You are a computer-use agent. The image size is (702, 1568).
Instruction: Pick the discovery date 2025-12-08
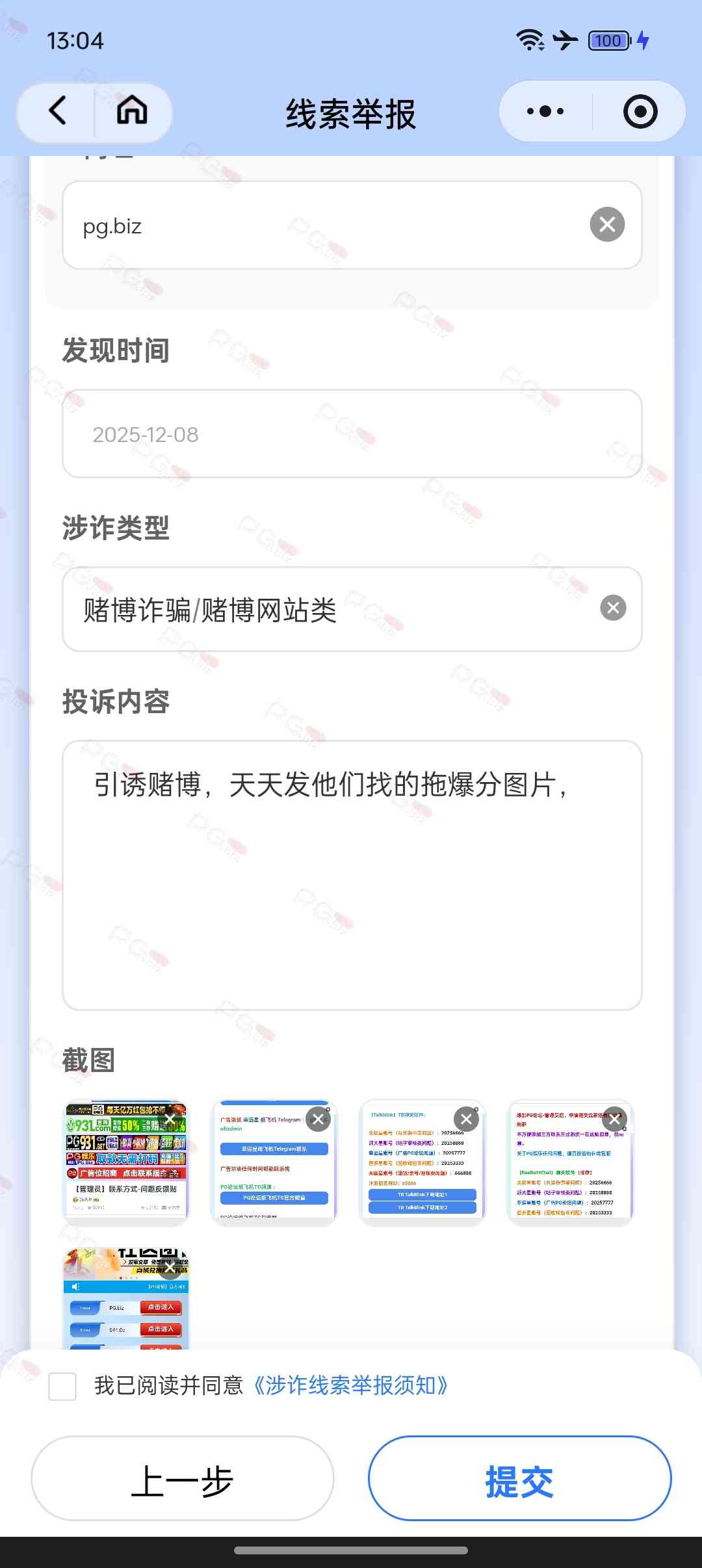[x=351, y=434]
